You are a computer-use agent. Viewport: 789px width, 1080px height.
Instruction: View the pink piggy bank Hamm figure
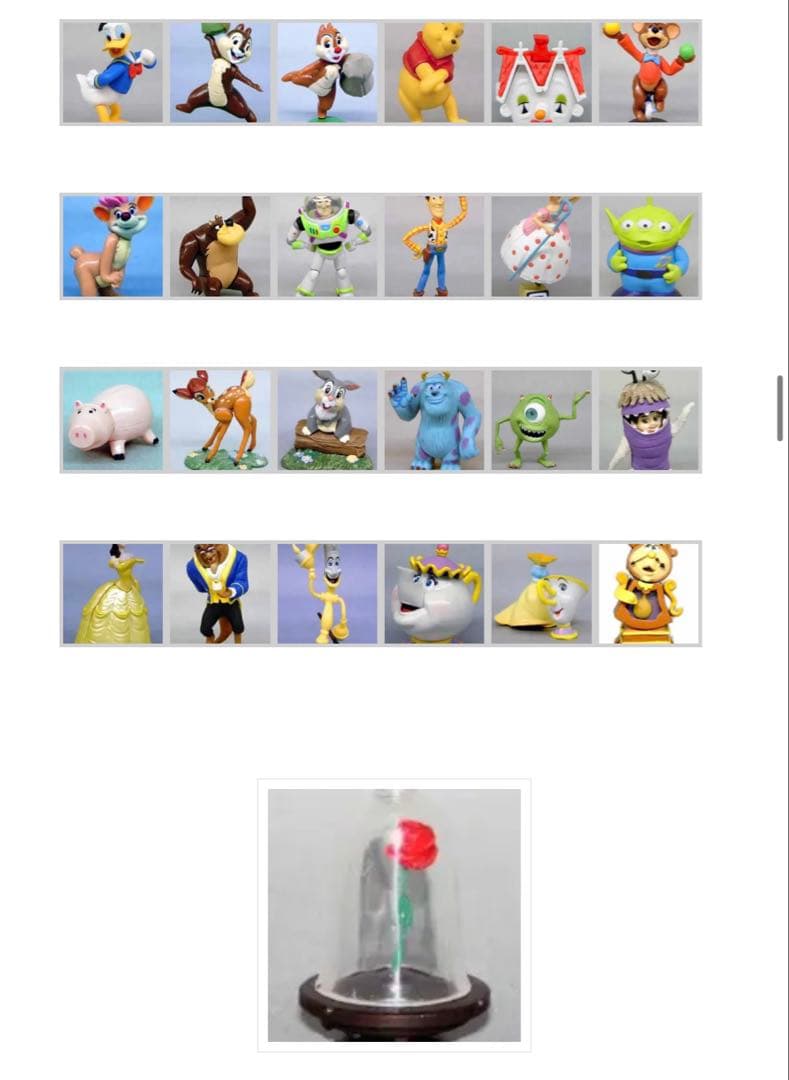pos(112,420)
